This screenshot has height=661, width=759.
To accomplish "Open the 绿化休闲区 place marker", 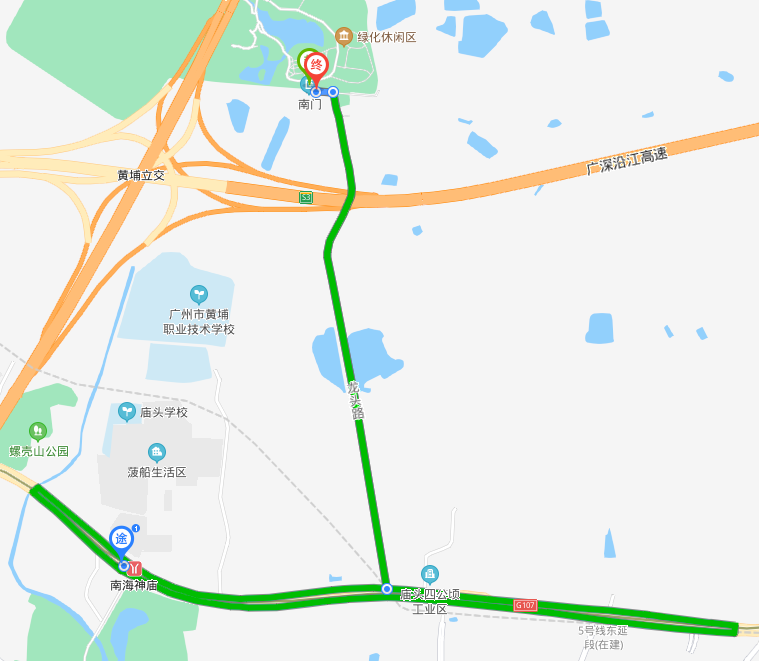I will coord(344,37).
